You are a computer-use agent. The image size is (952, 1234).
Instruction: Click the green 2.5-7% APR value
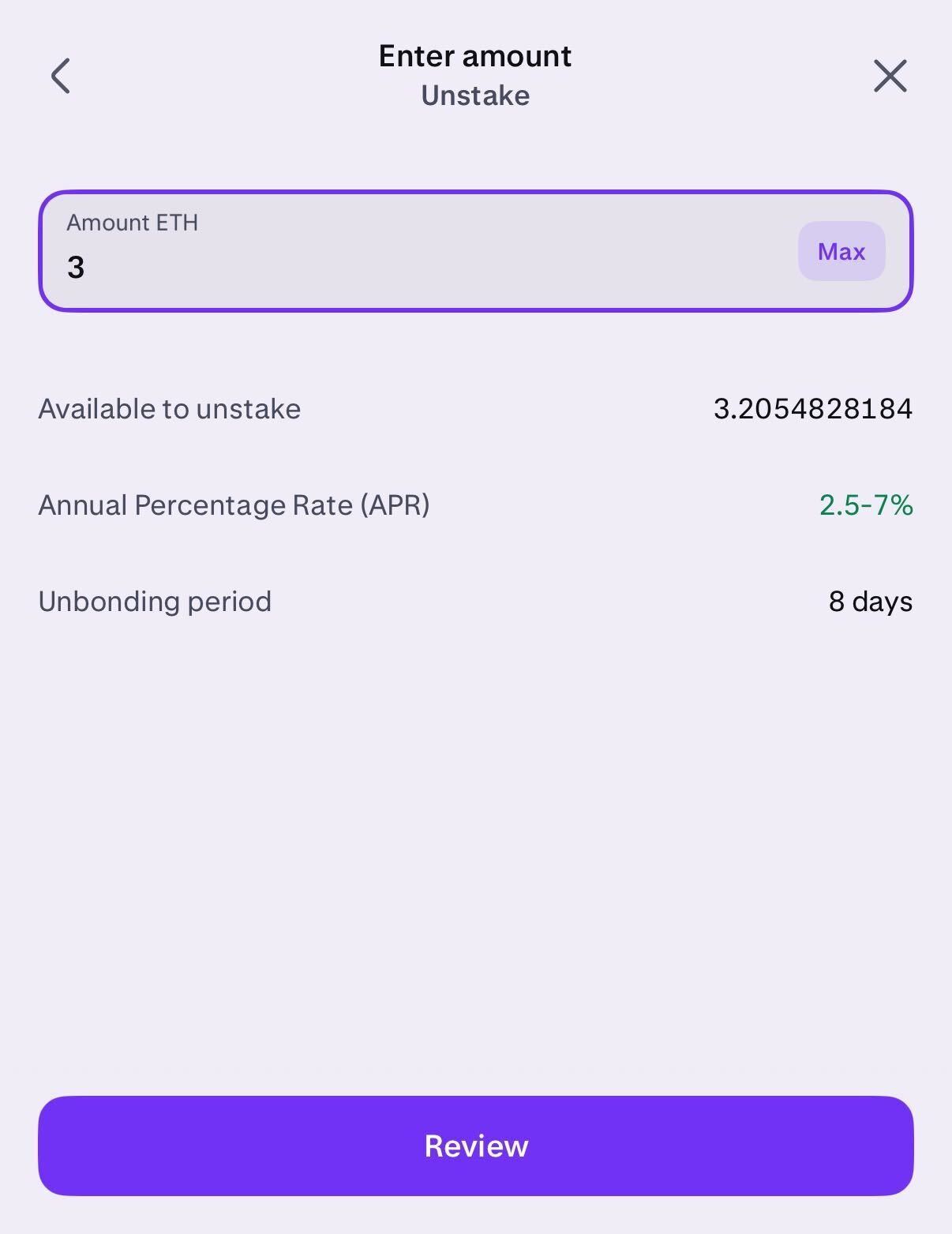tap(866, 504)
